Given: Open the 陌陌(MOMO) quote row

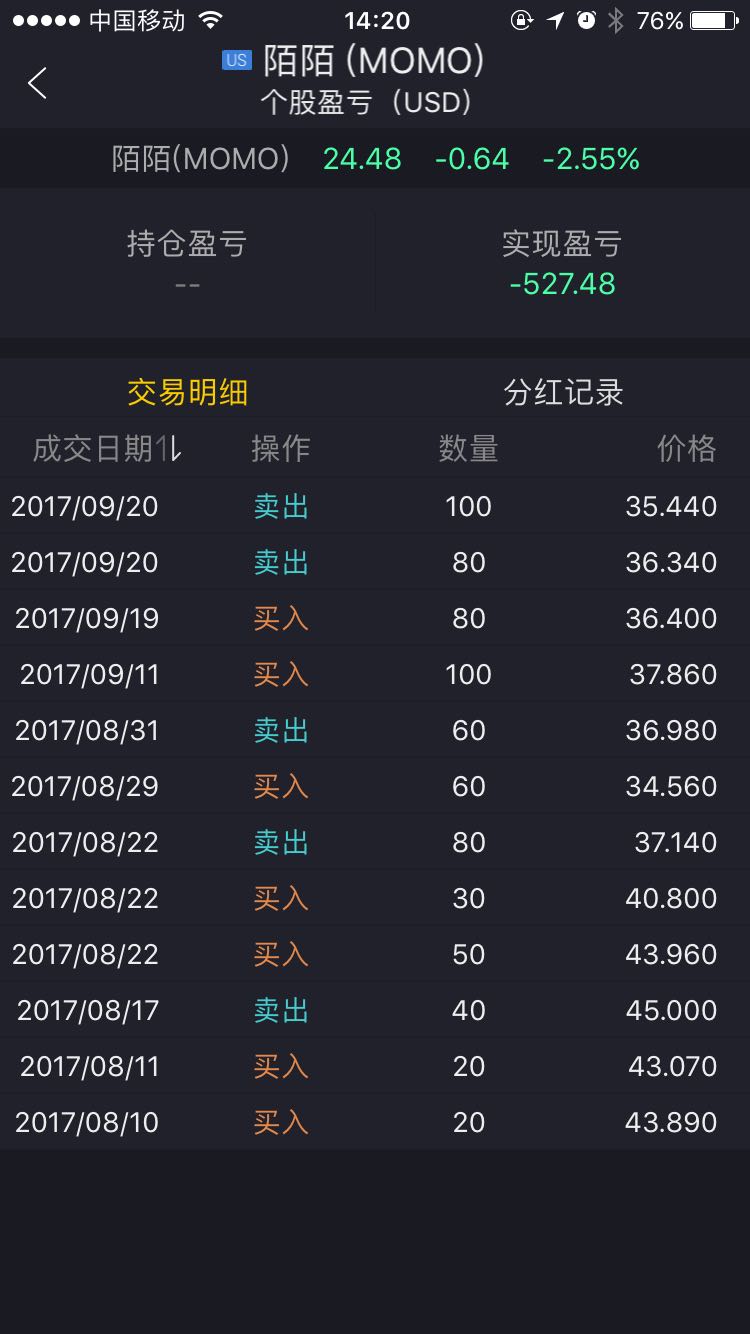Looking at the screenshot, I should tap(375, 159).
